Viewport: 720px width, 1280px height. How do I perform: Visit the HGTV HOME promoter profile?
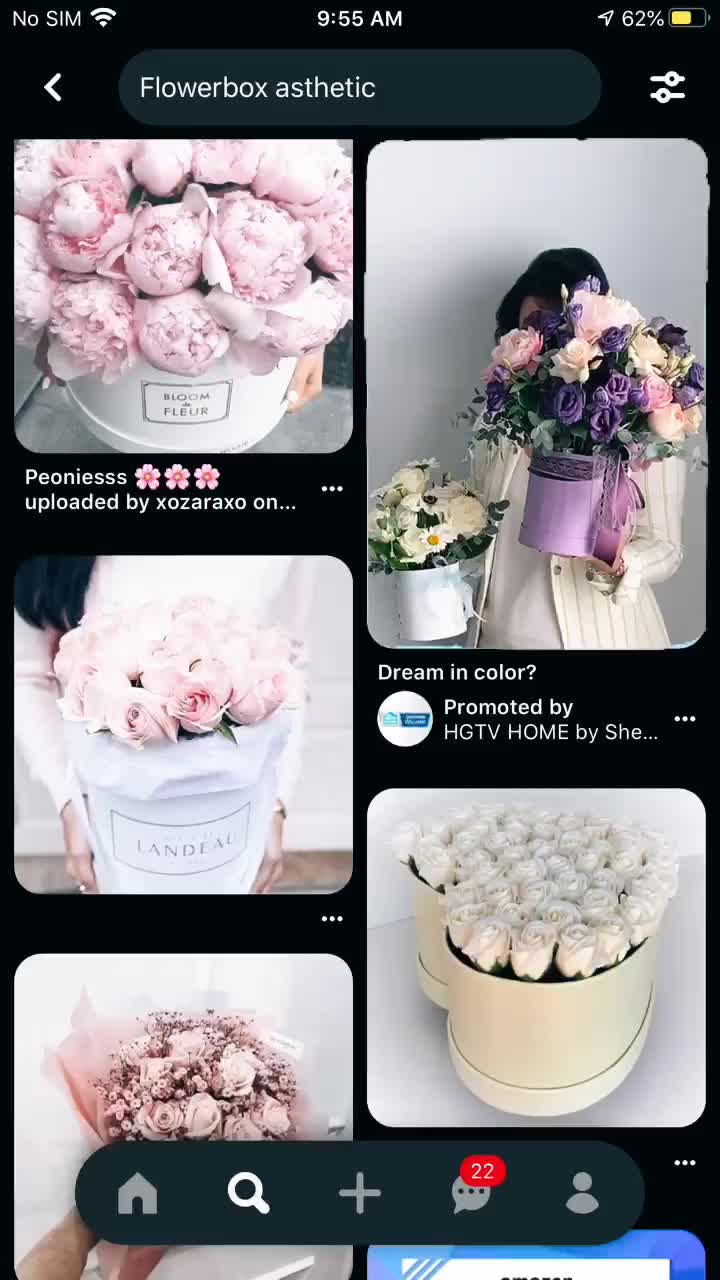coord(405,719)
